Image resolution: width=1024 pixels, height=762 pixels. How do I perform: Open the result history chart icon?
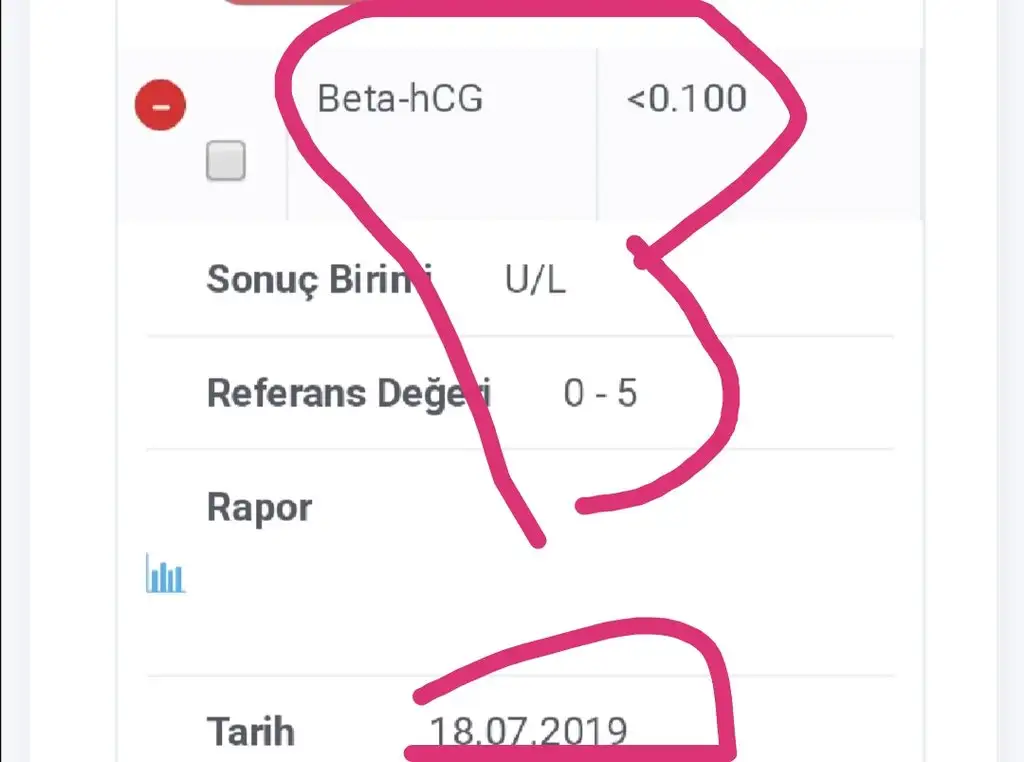point(166,575)
